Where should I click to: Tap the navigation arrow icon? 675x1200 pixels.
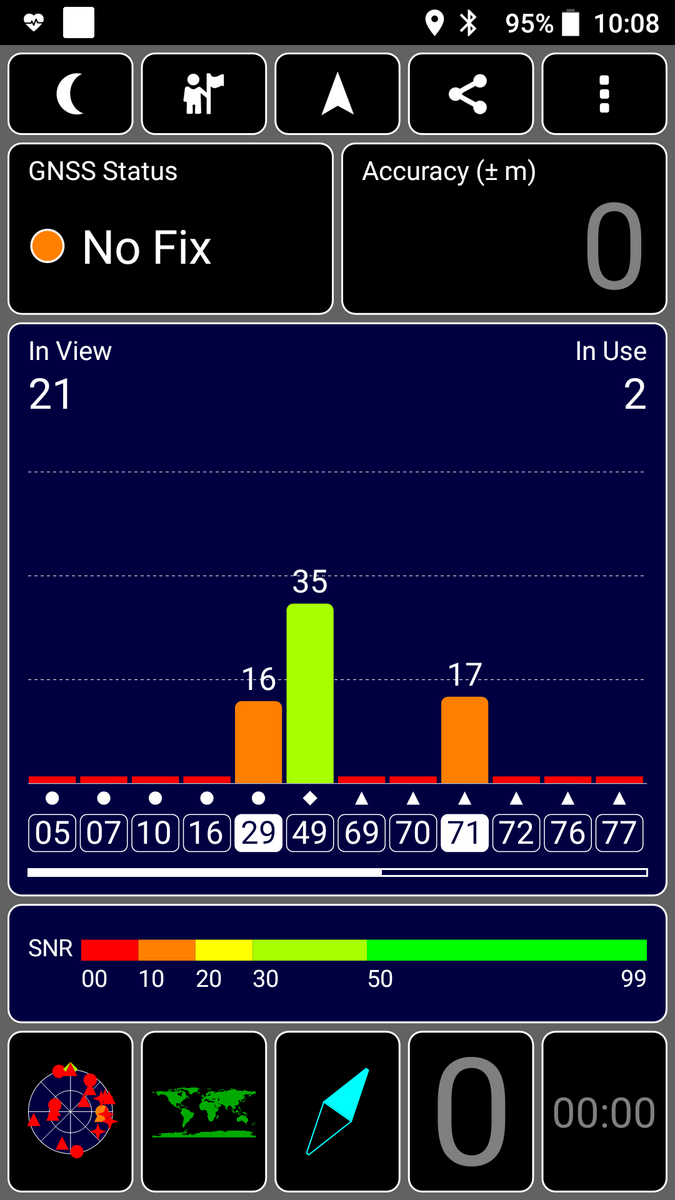tap(337, 94)
